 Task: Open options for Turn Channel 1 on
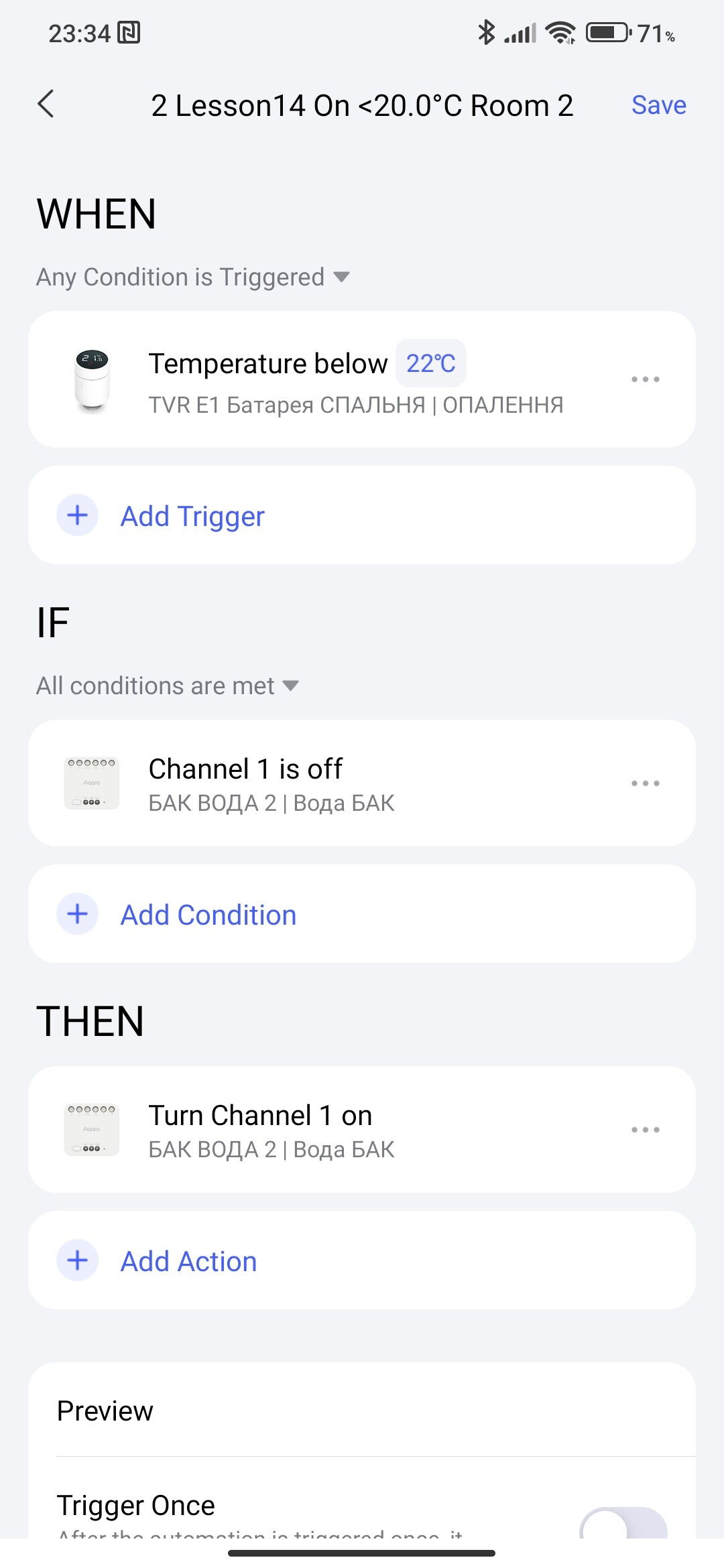point(645,1130)
